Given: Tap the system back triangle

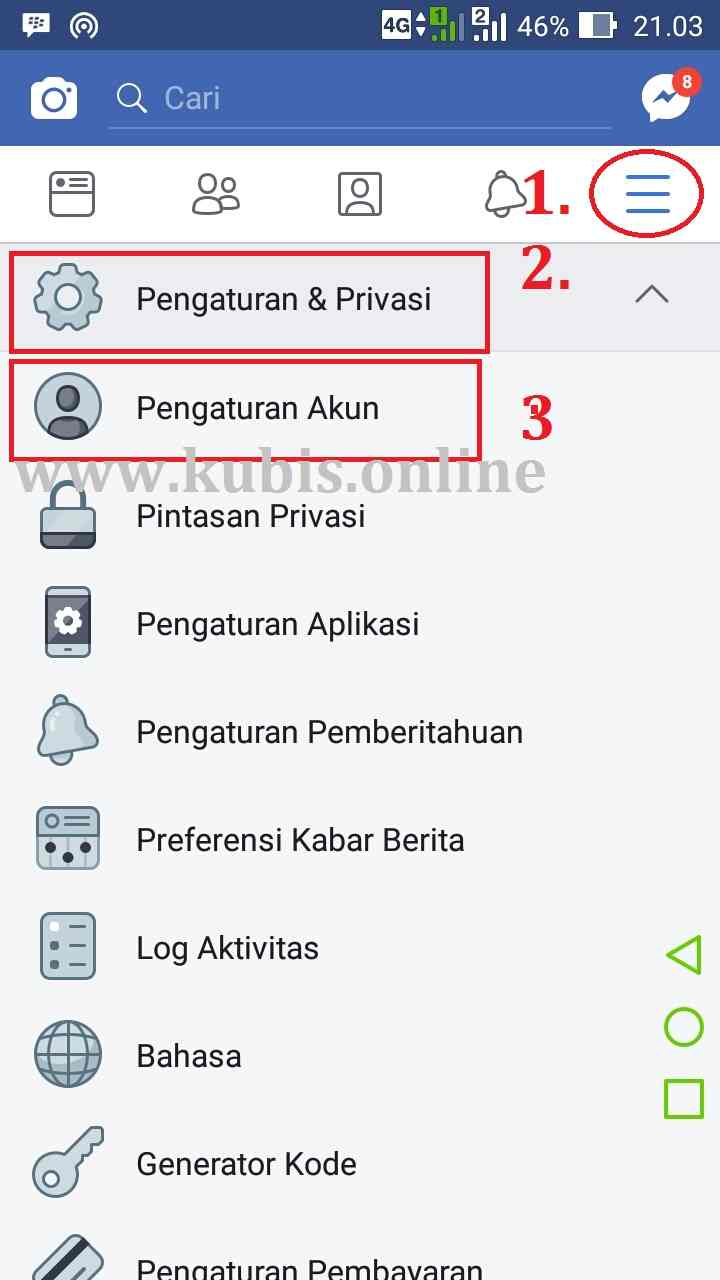Looking at the screenshot, I should click(x=684, y=955).
